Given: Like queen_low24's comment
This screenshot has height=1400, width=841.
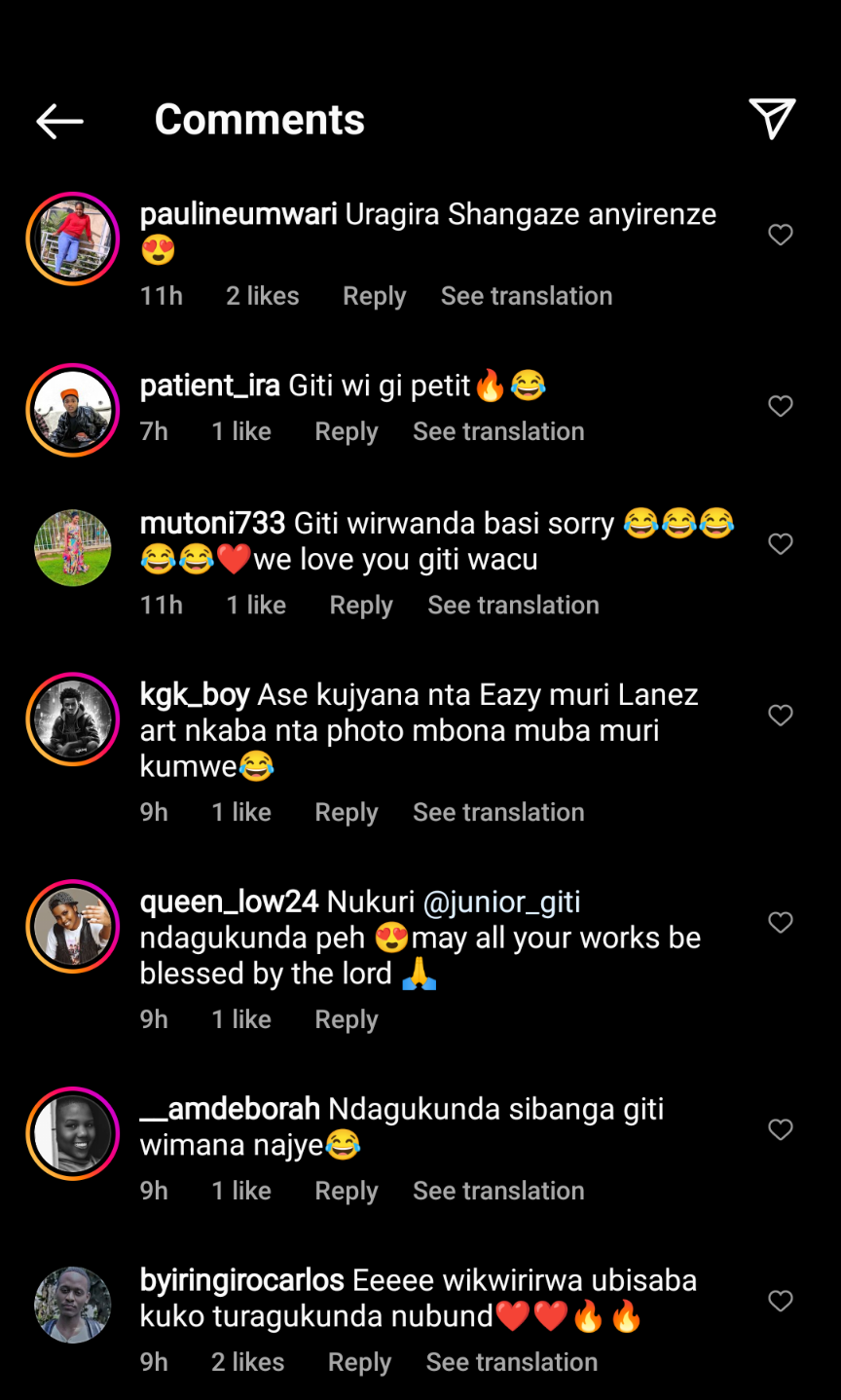Looking at the screenshot, I should pyautogui.click(x=781, y=922).
